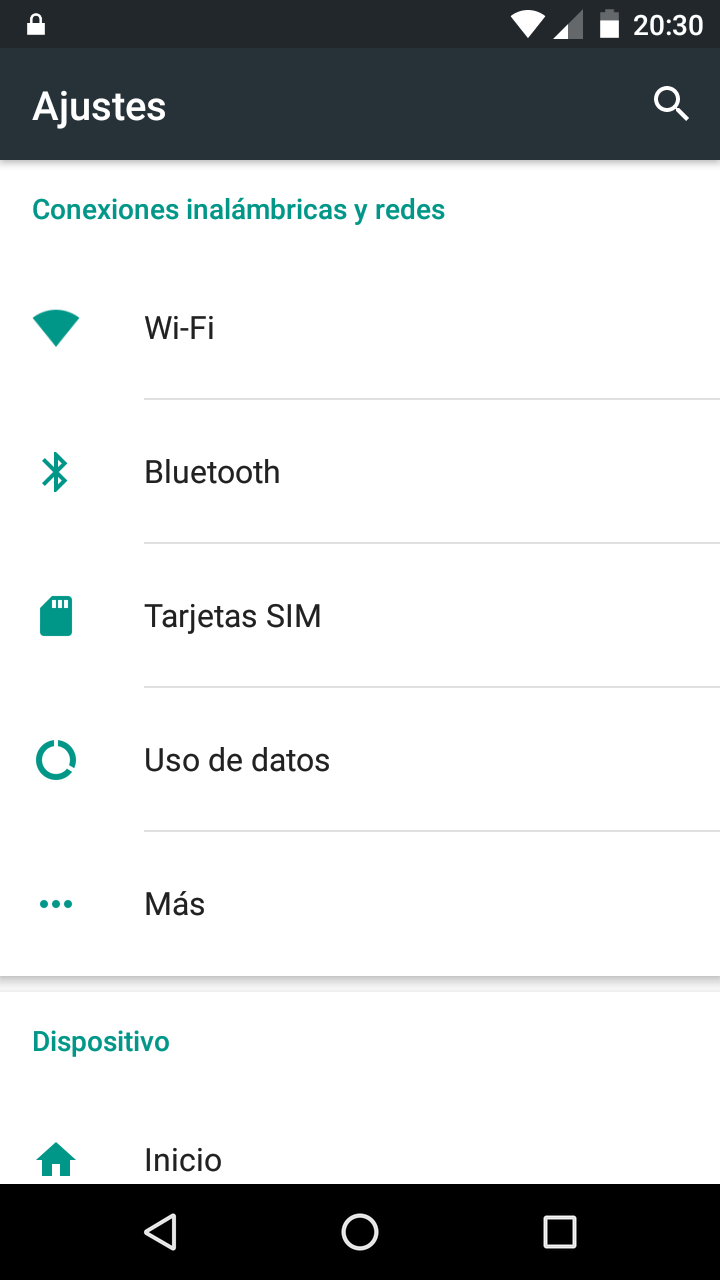Open Wi-Fi settings

click(x=360, y=328)
